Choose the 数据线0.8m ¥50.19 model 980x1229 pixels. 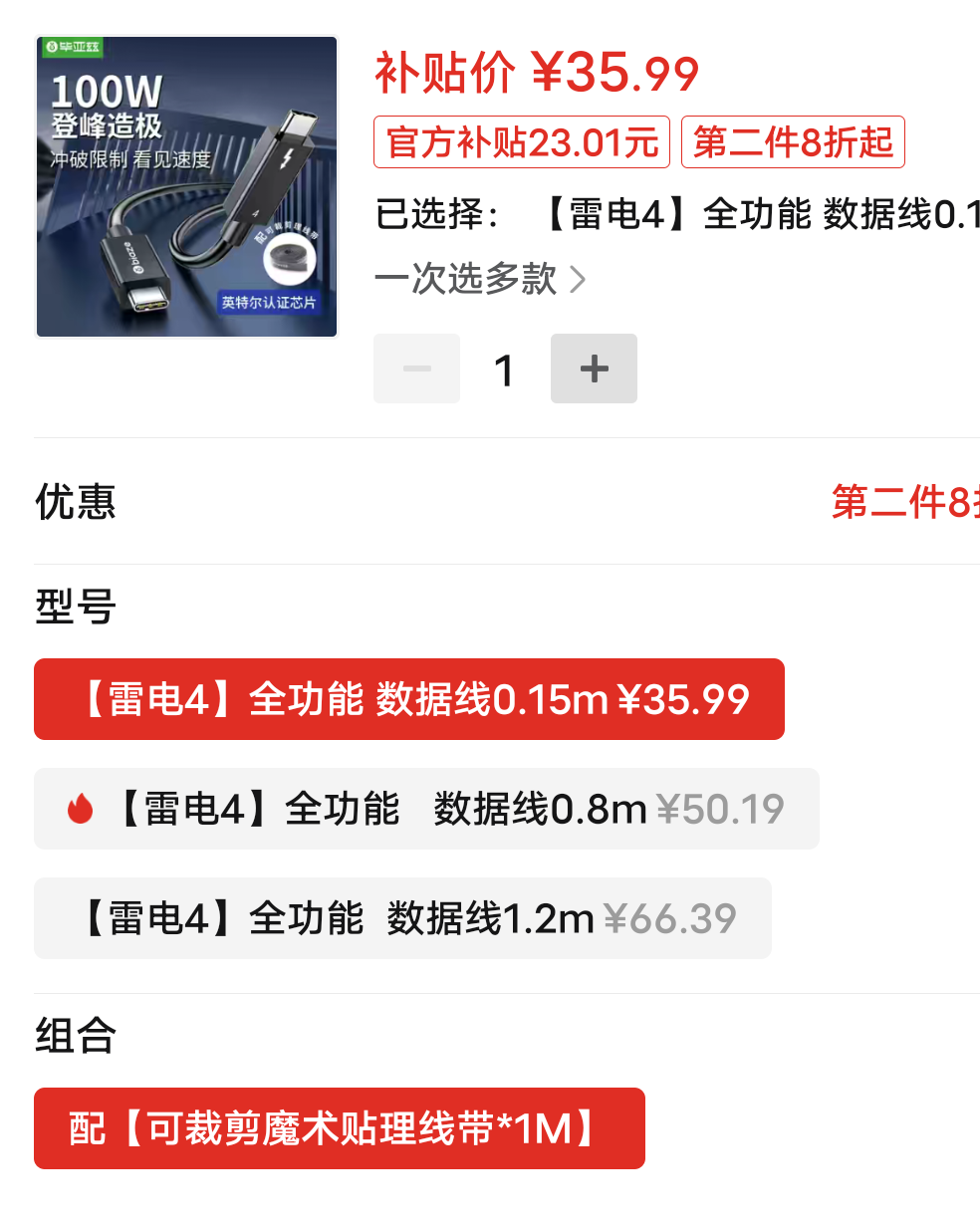pos(426,809)
